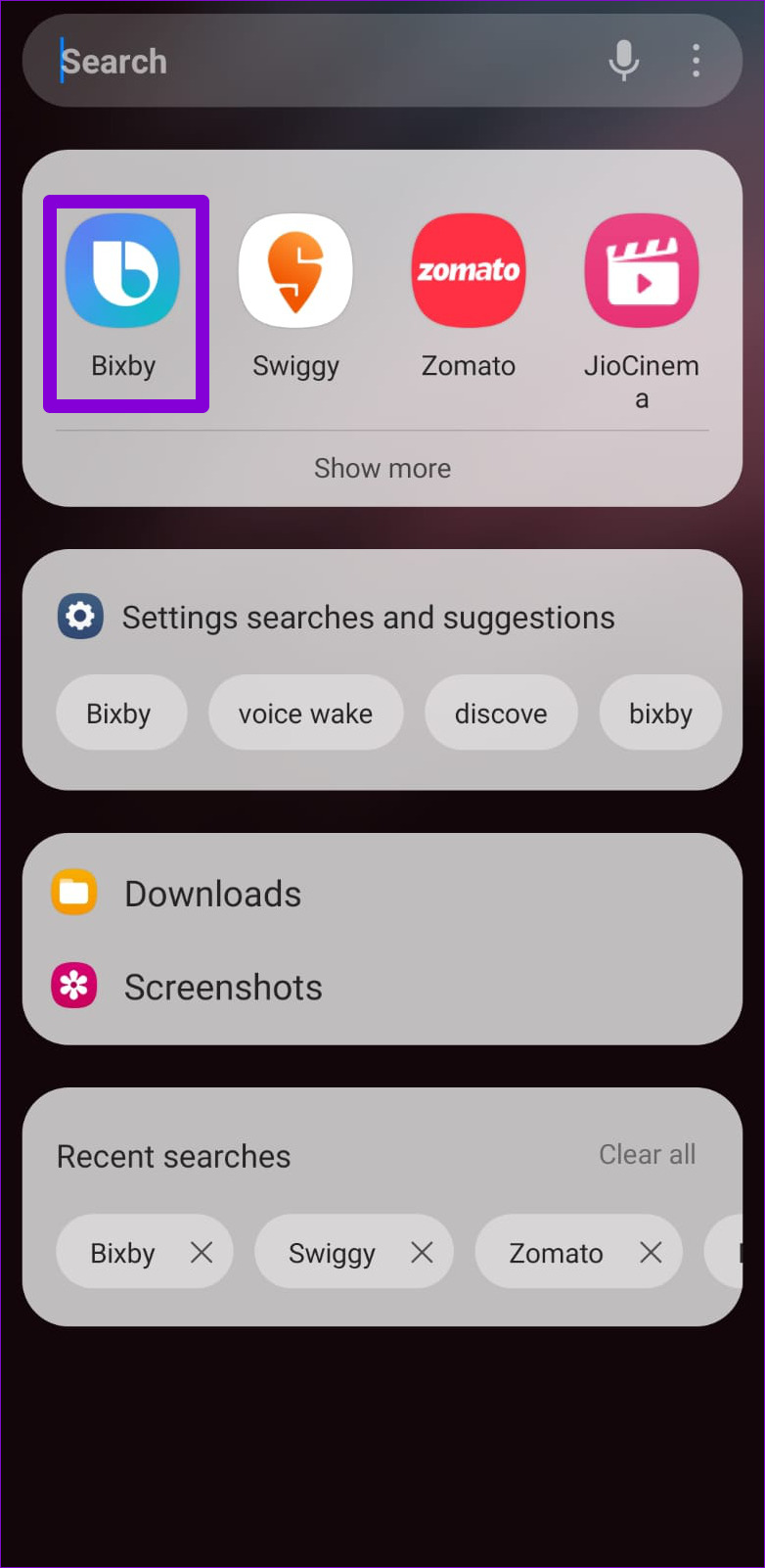This screenshot has width=765, height=1568.
Task: Open the Downloads folder
Action: click(212, 894)
